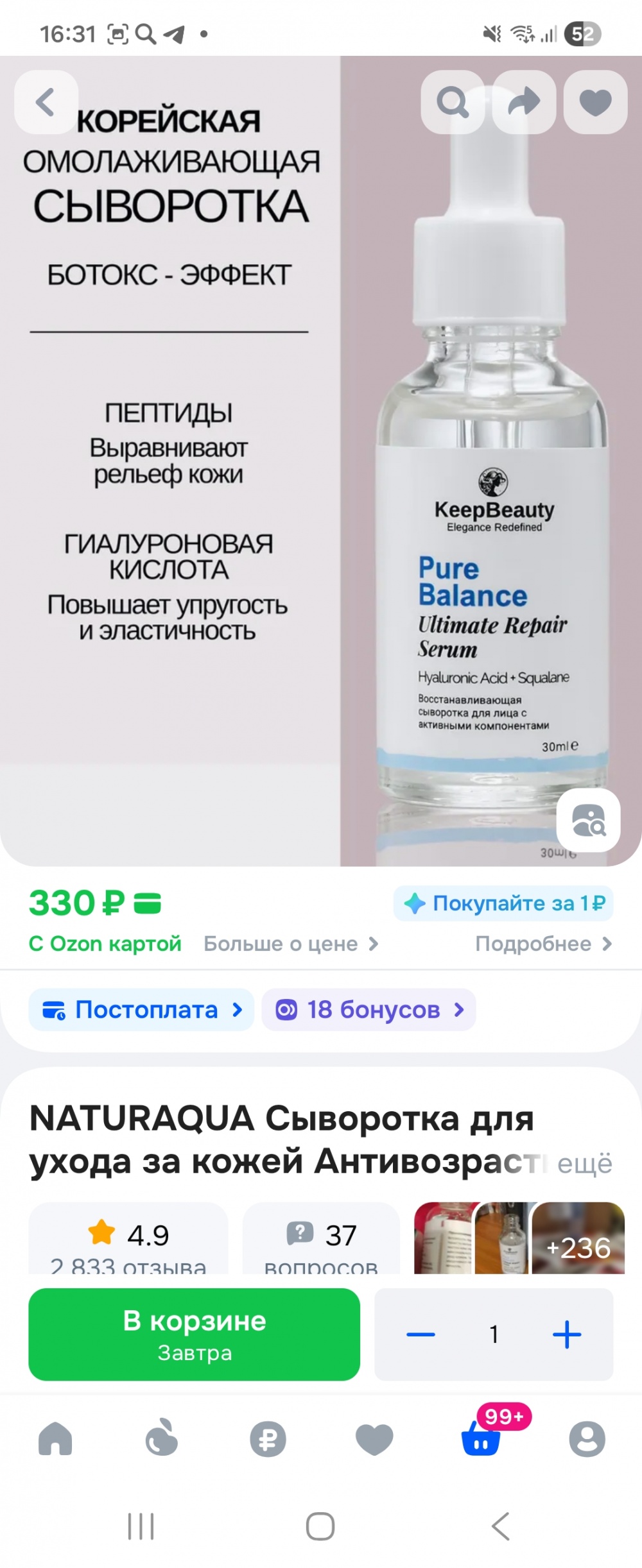Screen dimensions: 642x1568
Task: Tap the share icon
Action: pos(525,103)
